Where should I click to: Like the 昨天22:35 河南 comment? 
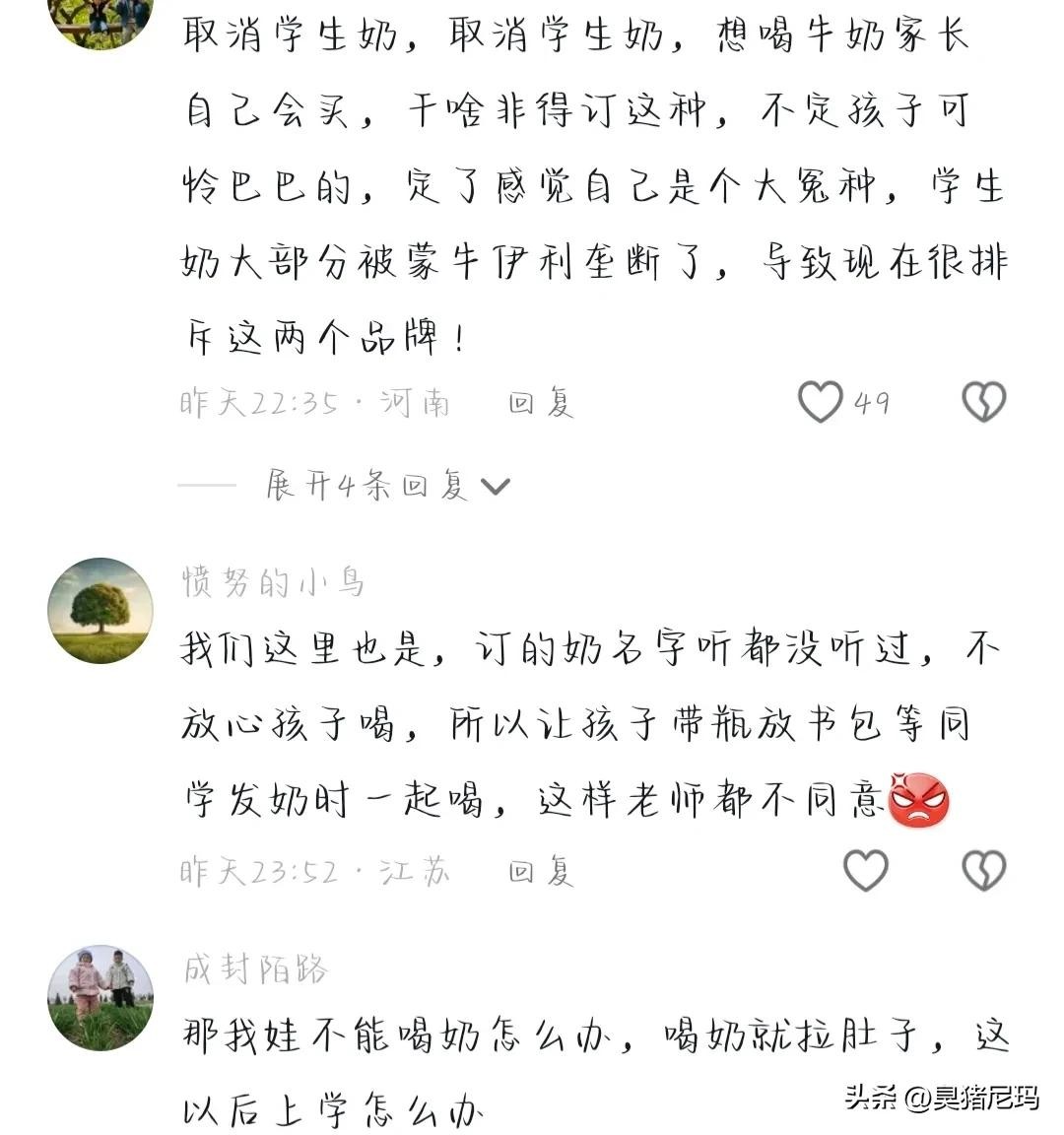click(820, 402)
